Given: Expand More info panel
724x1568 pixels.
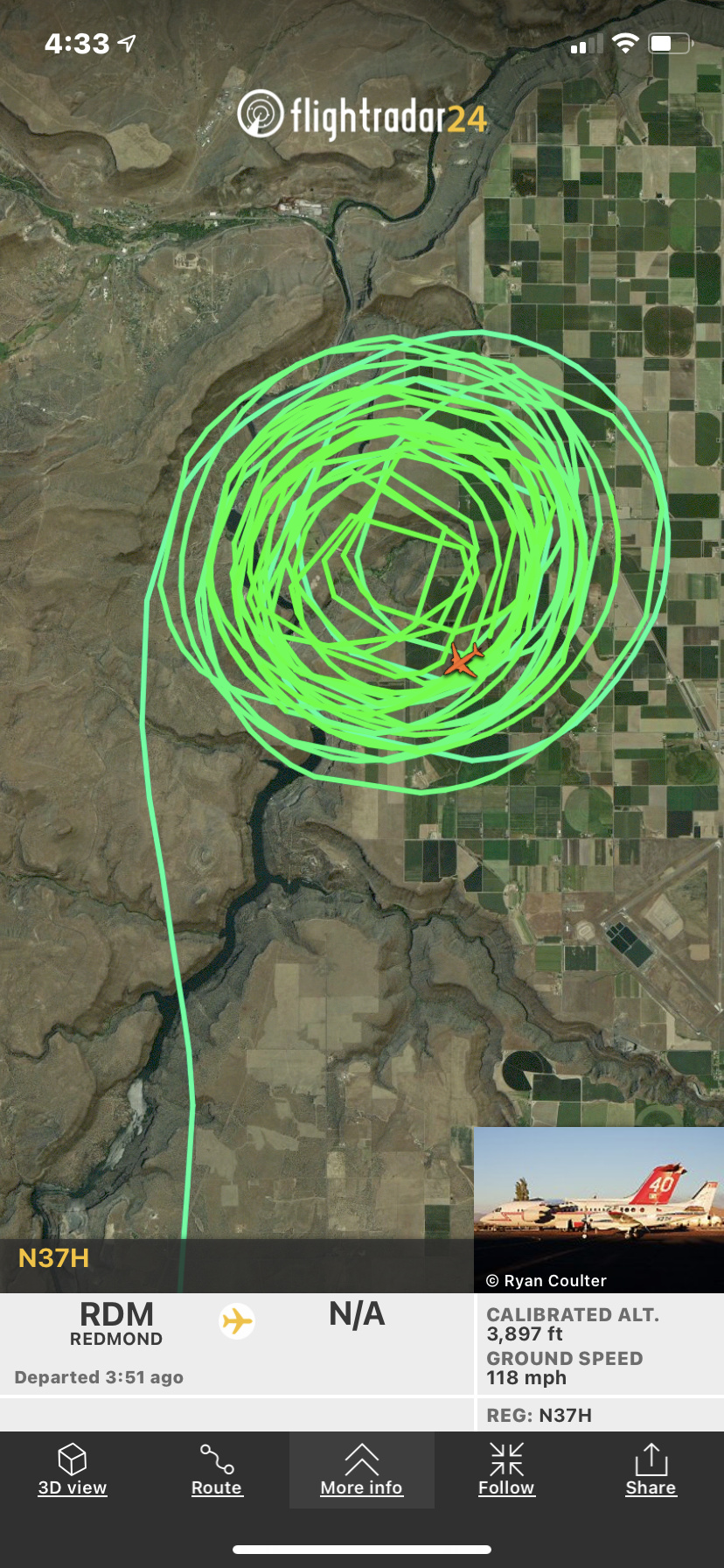Looking at the screenshot, I should click(x=361, y=1470).
